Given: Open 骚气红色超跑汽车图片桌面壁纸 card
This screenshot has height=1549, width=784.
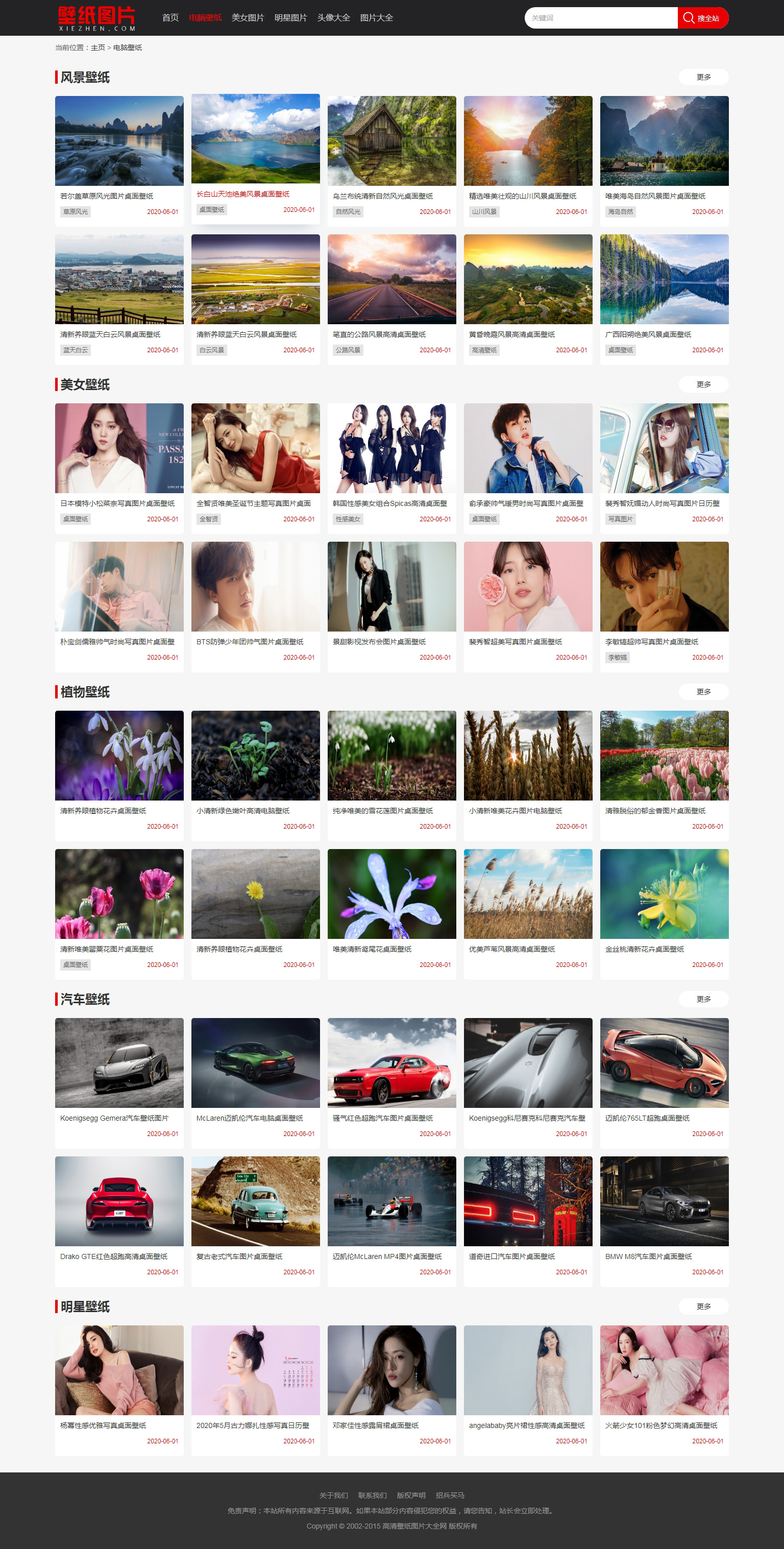Looking at the screenshot, I should pos(391,1063).
